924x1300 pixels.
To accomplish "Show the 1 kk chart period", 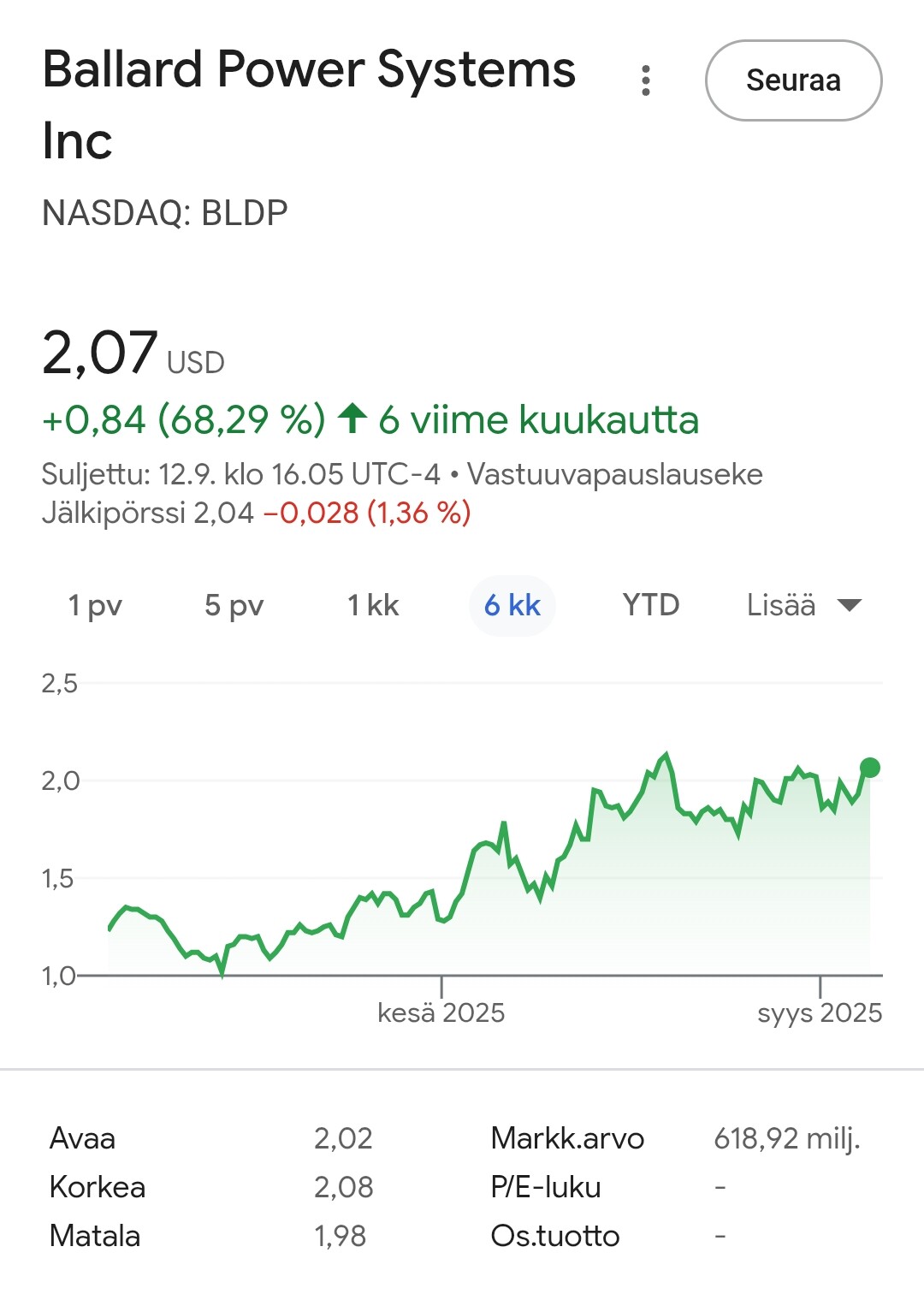I will pyautogui.click(x=373, y=606).
